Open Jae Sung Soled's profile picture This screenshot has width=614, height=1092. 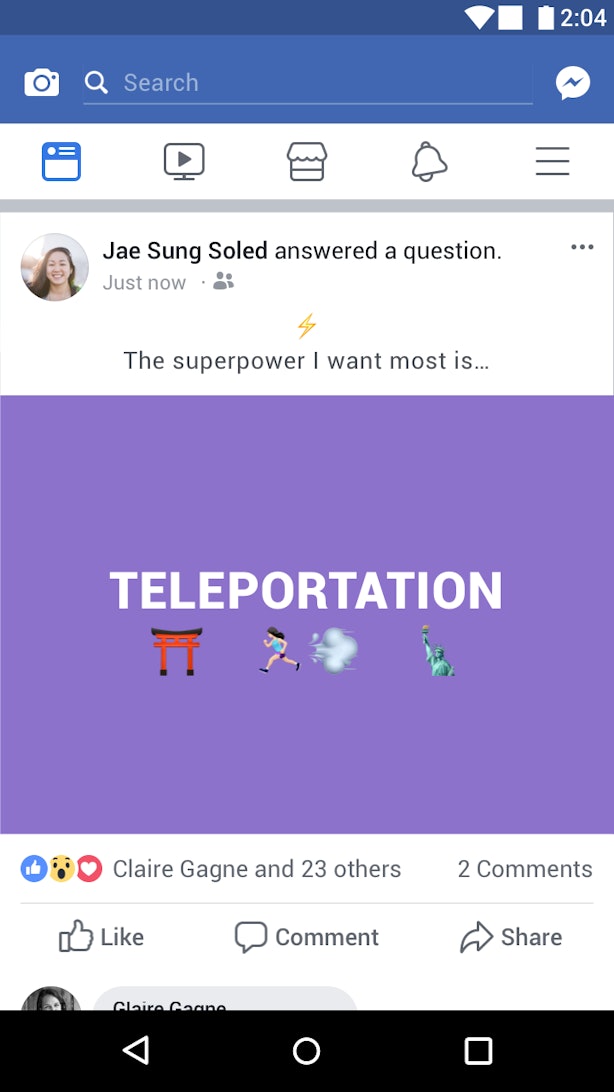click(55, 267)
